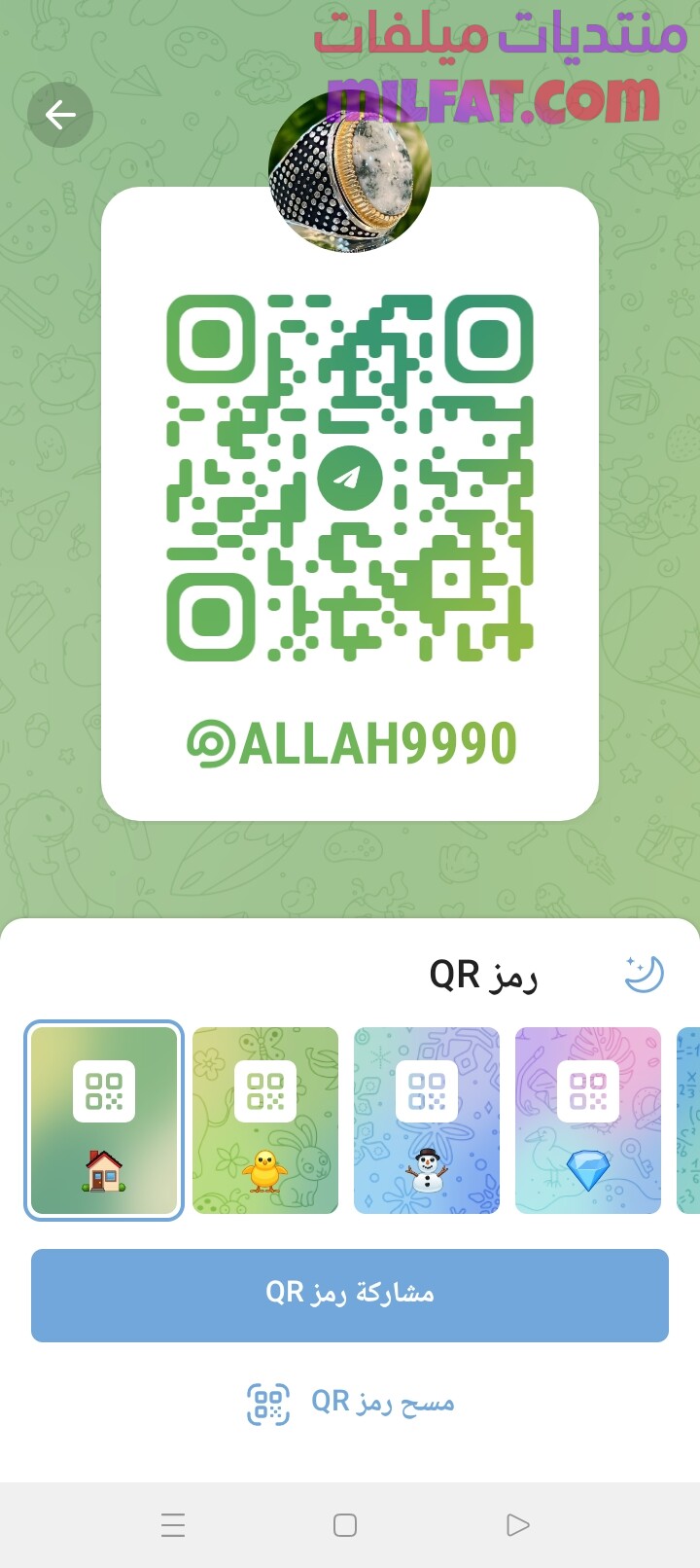Apply the diamond QR theme

[588, 1120]
